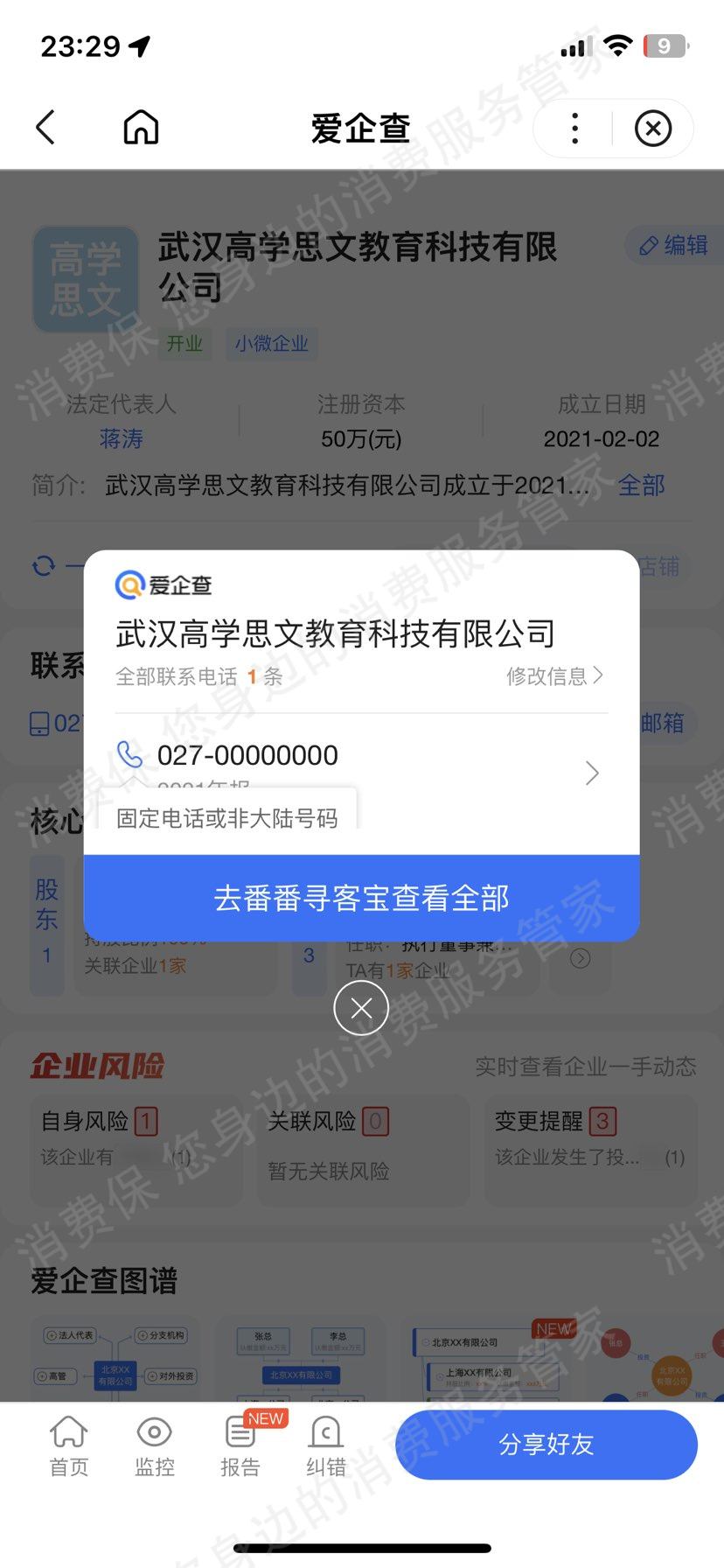Dismiss the contact dialog with round X
This screenshot has height=1568, width=724.
click(361, 1008)
